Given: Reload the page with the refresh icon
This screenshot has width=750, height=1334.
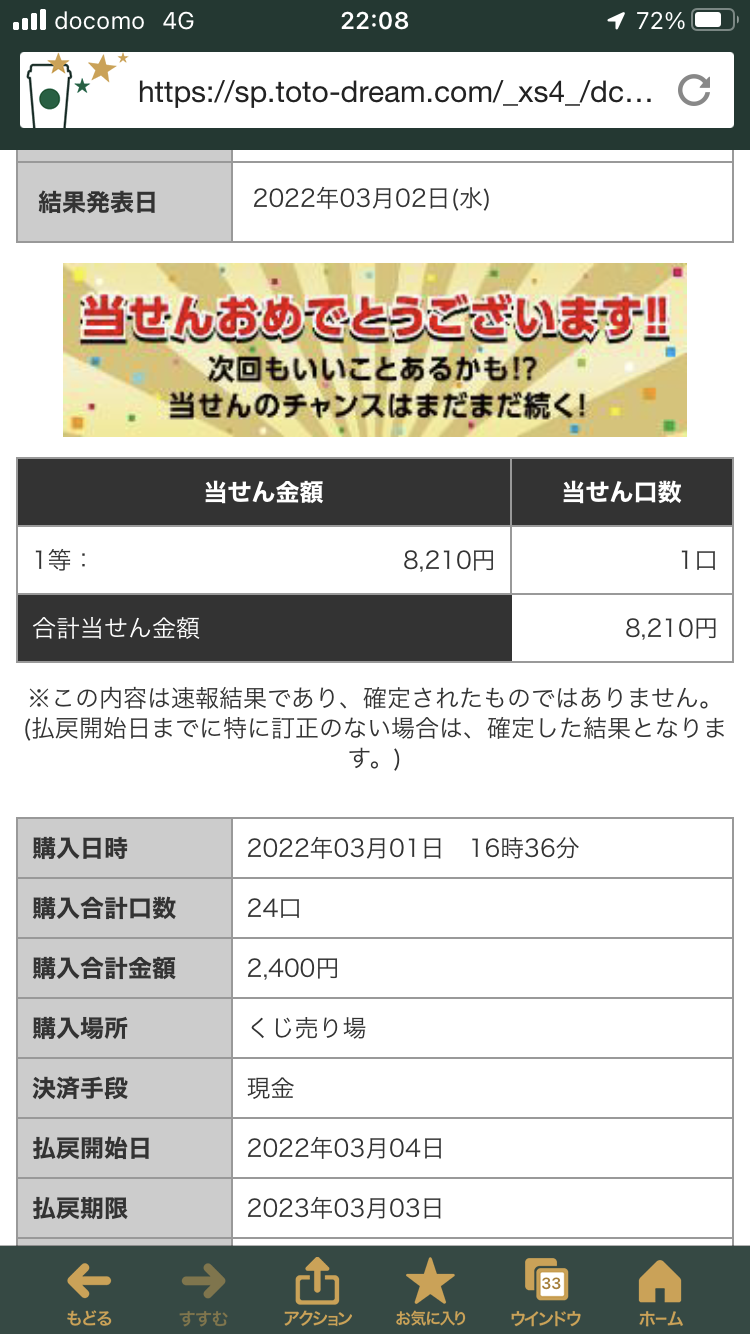Looking at the screenshot, I should (694, 91).
